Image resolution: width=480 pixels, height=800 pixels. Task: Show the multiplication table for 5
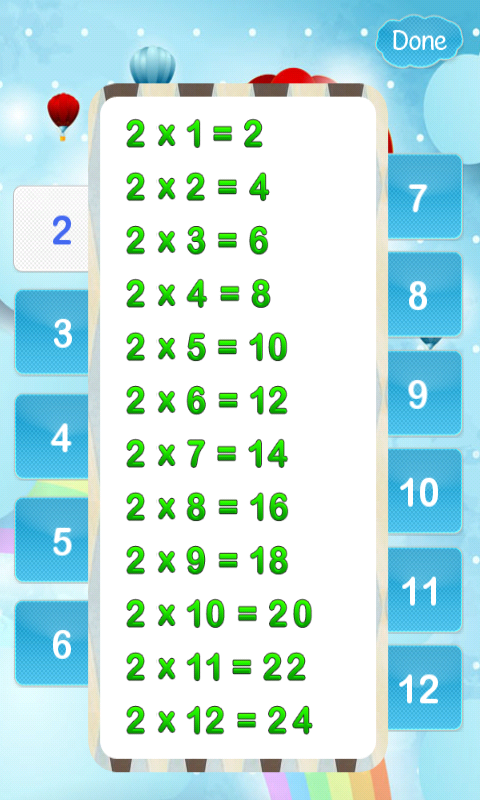point(53,540)
